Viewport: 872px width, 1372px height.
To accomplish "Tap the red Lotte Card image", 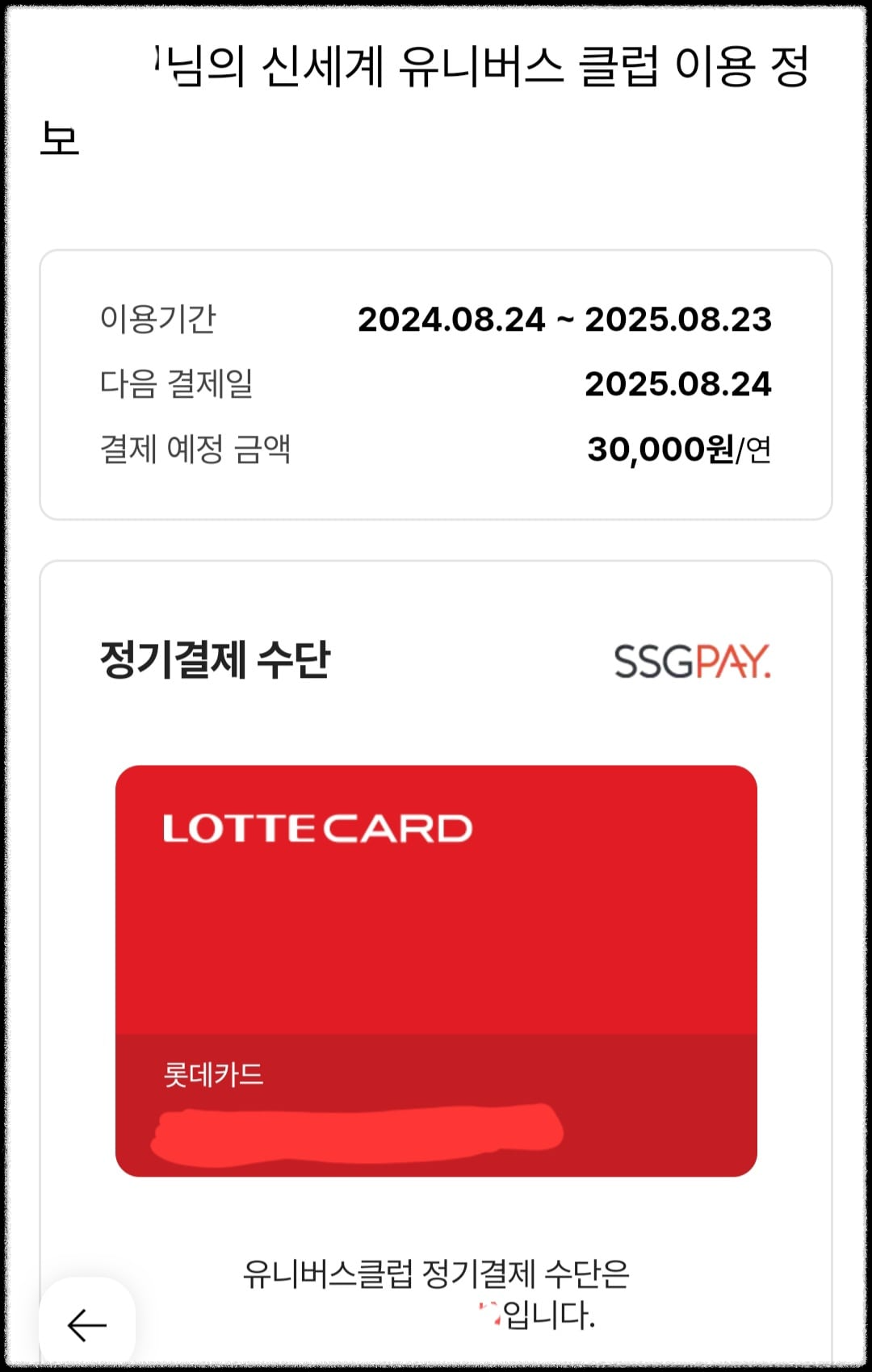I will pyautogui.click(x=436, y=968).
